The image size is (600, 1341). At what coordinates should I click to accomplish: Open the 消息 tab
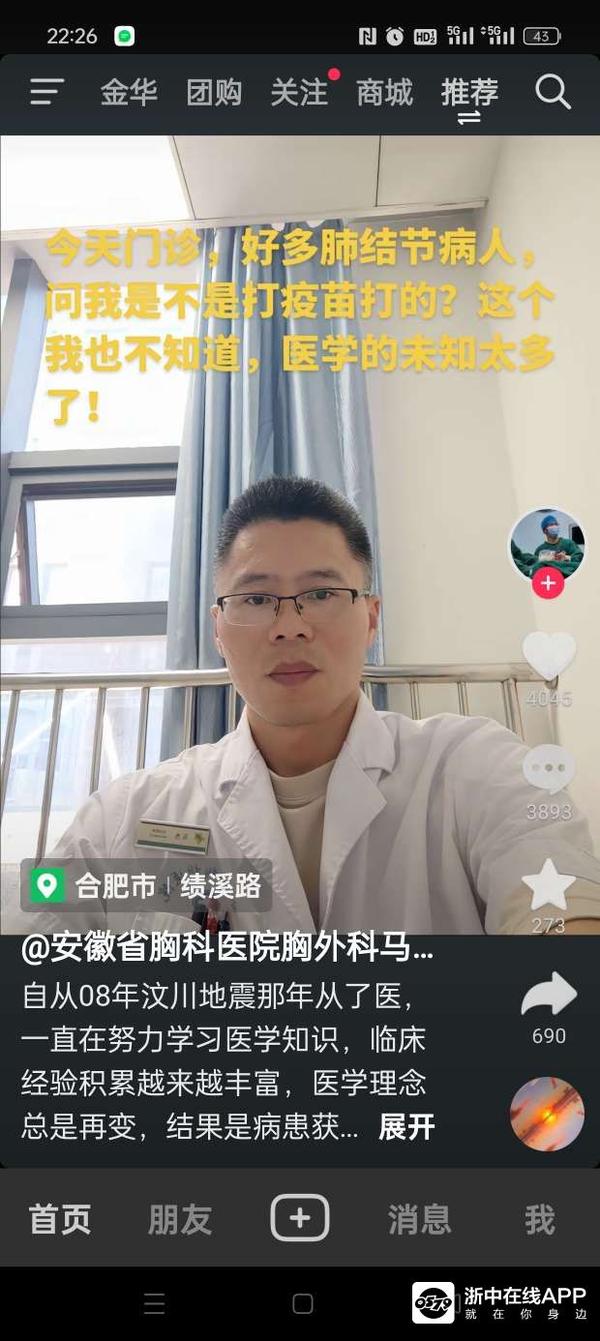coord(419,1219)
